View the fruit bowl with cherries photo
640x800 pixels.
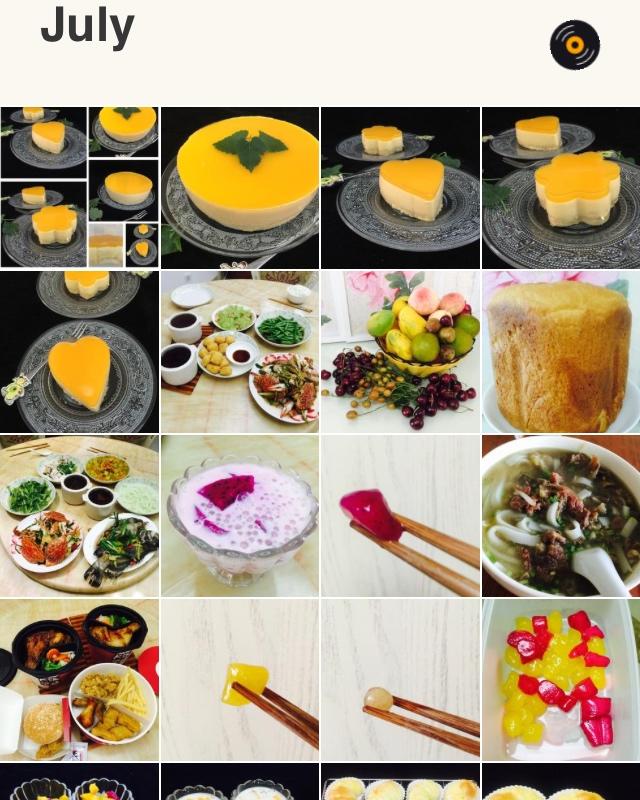(400, 351)
